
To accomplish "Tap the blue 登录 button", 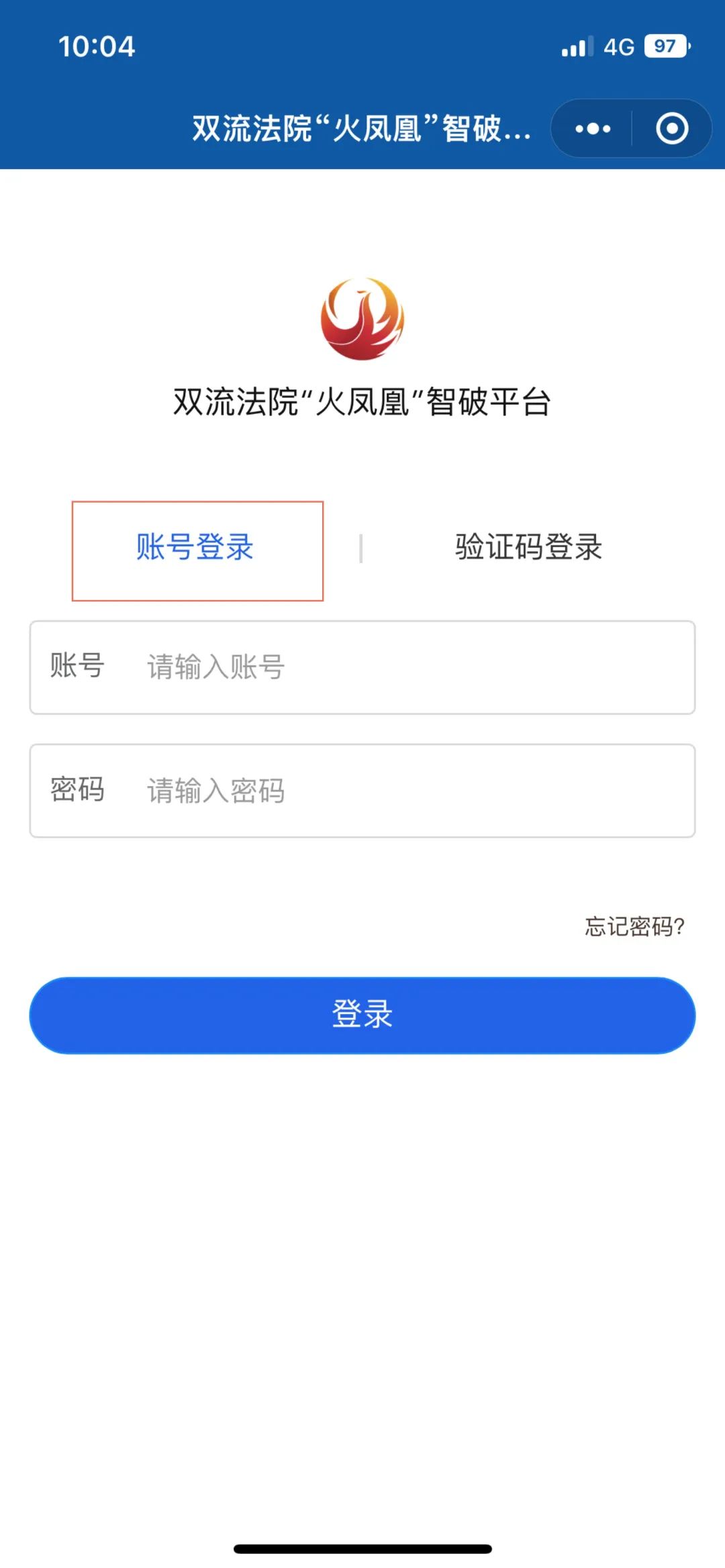I will click(x=362, y=1015).
